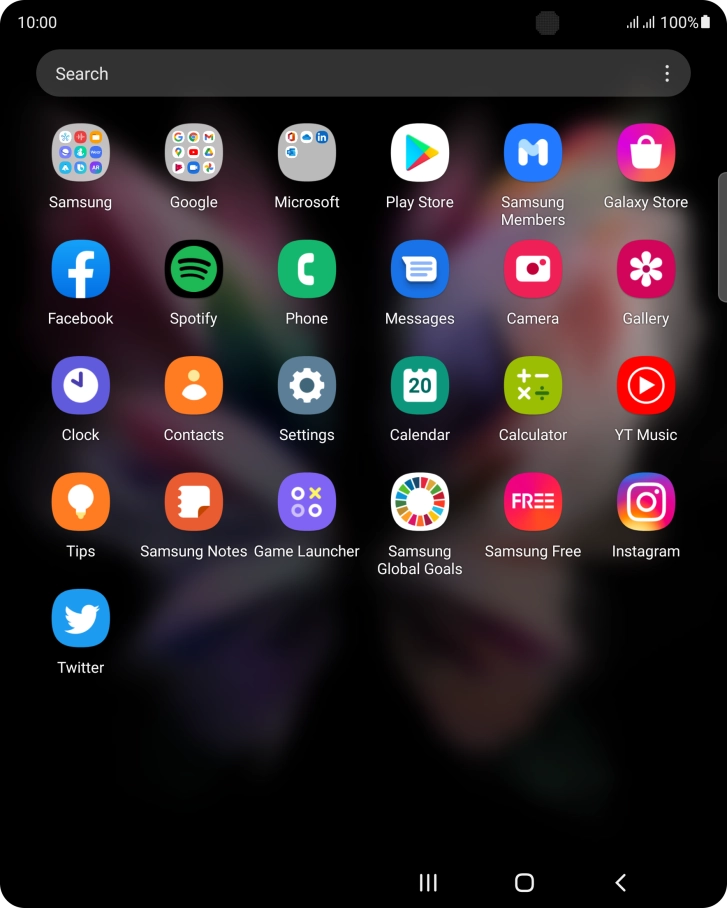This screenshot has height=908, width=727.
Task: Open Samsung Notes
Action: (194, 502)
